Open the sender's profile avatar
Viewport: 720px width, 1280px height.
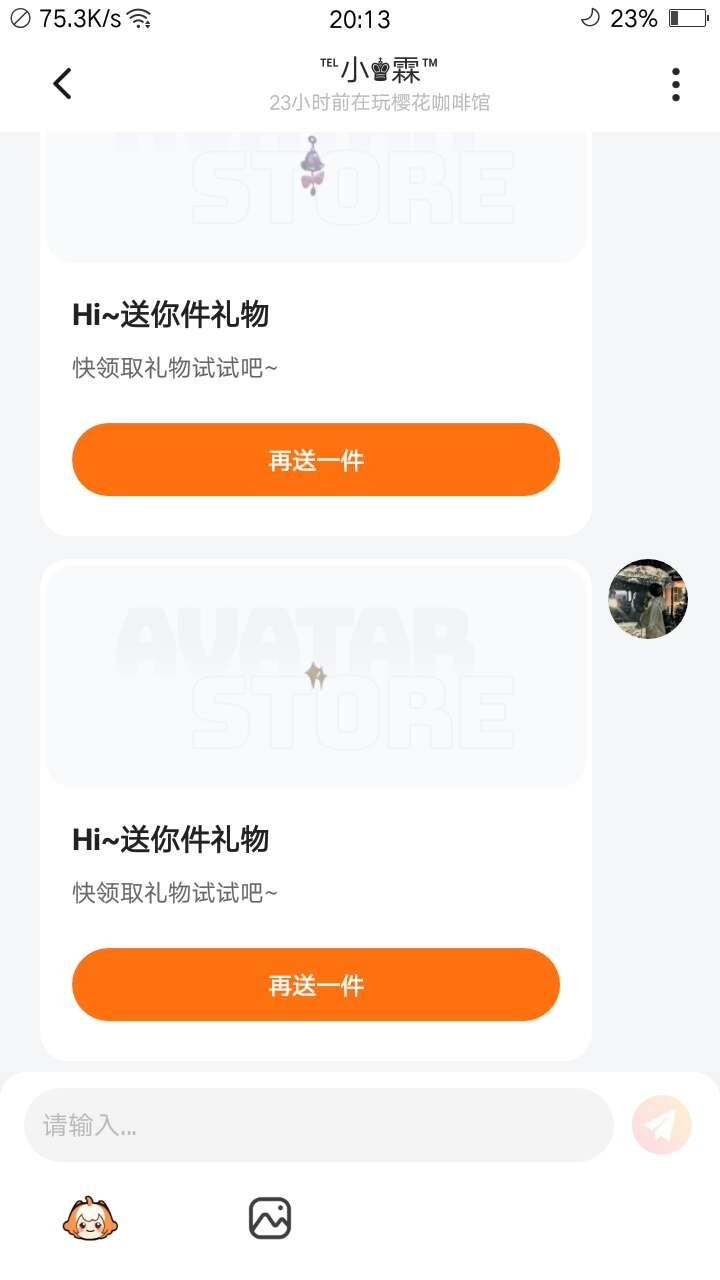(648, 599)
